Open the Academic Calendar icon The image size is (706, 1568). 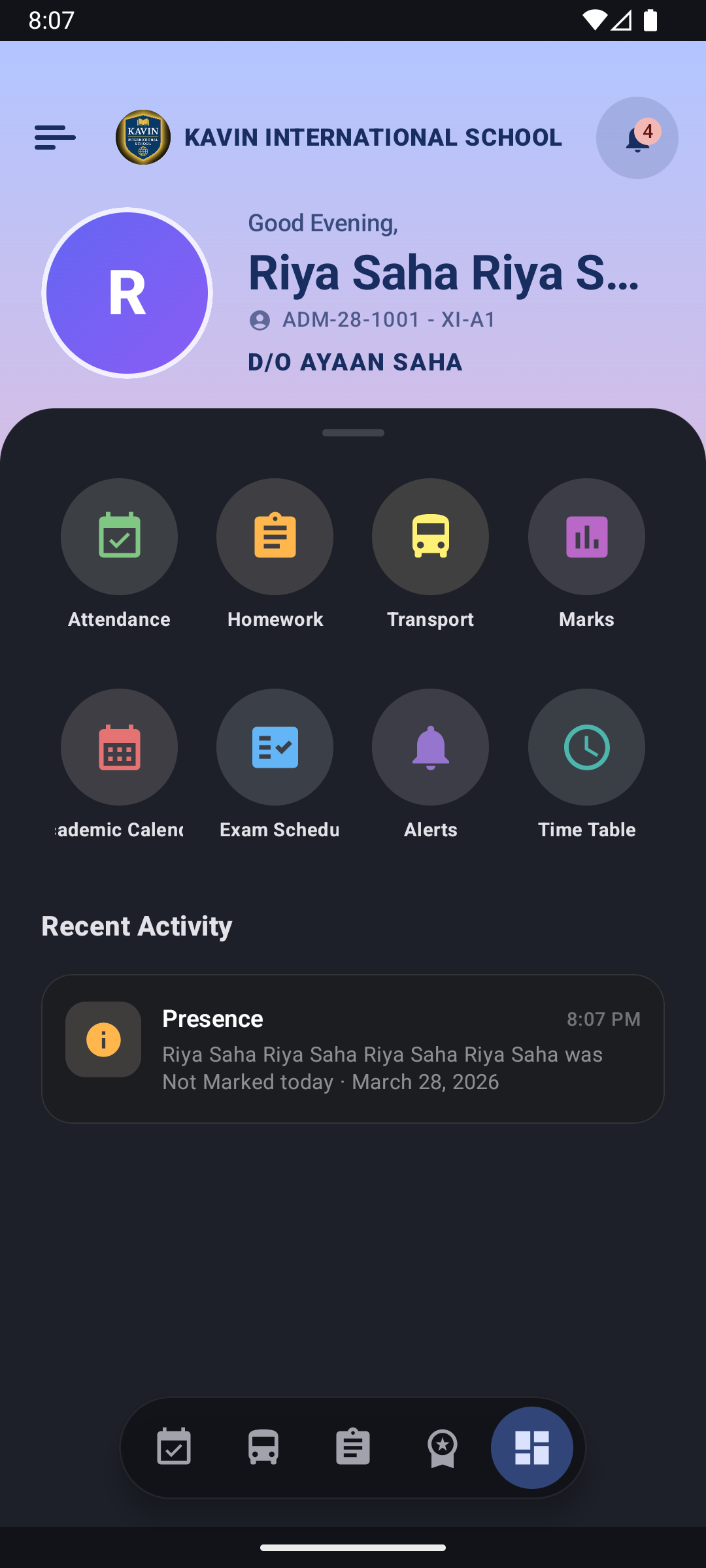coord(118,747)
